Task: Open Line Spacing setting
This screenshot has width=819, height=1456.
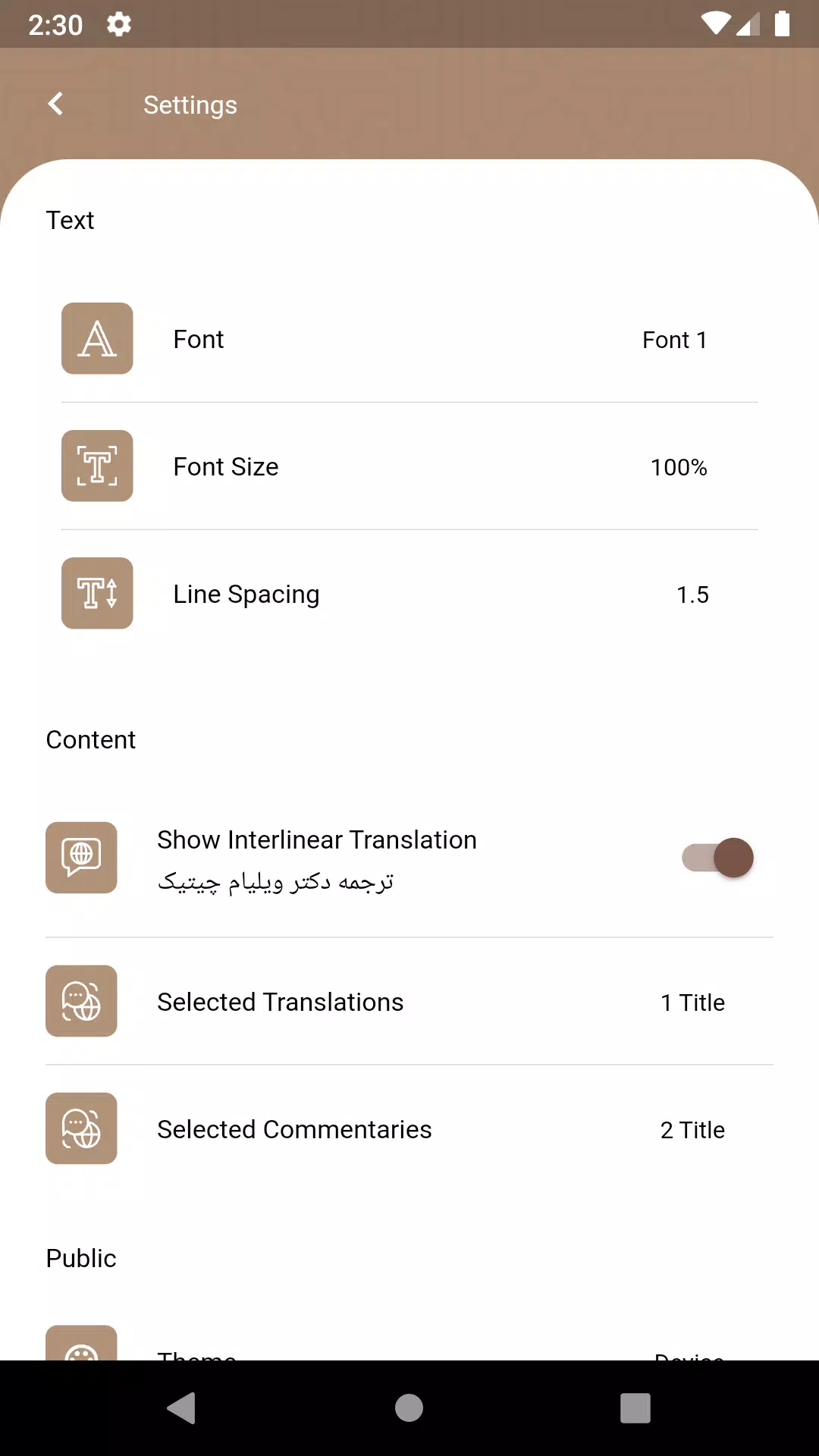Action: pyautogui.click(x=409, y=594)
